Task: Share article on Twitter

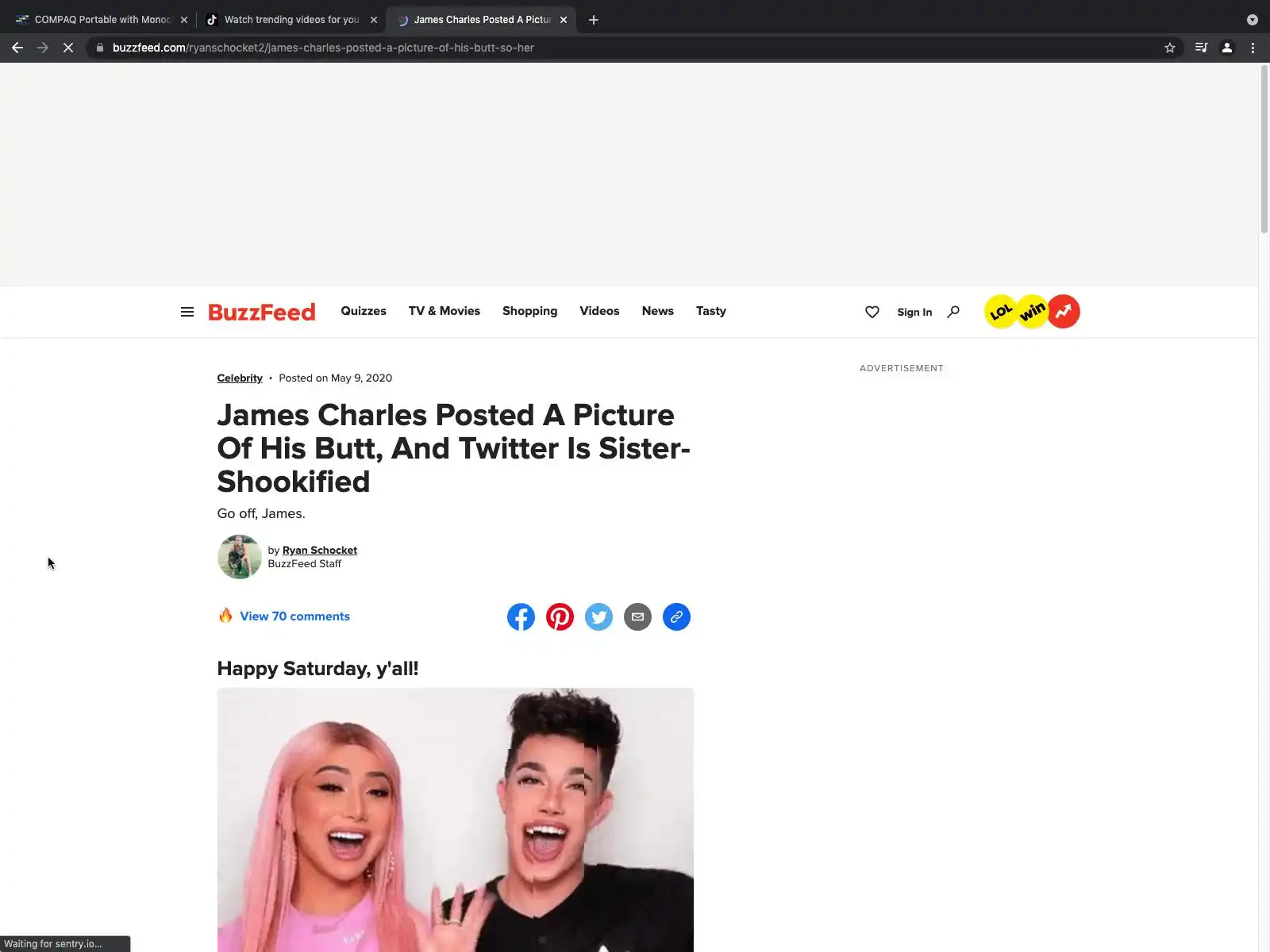Action: click(598, 617)
